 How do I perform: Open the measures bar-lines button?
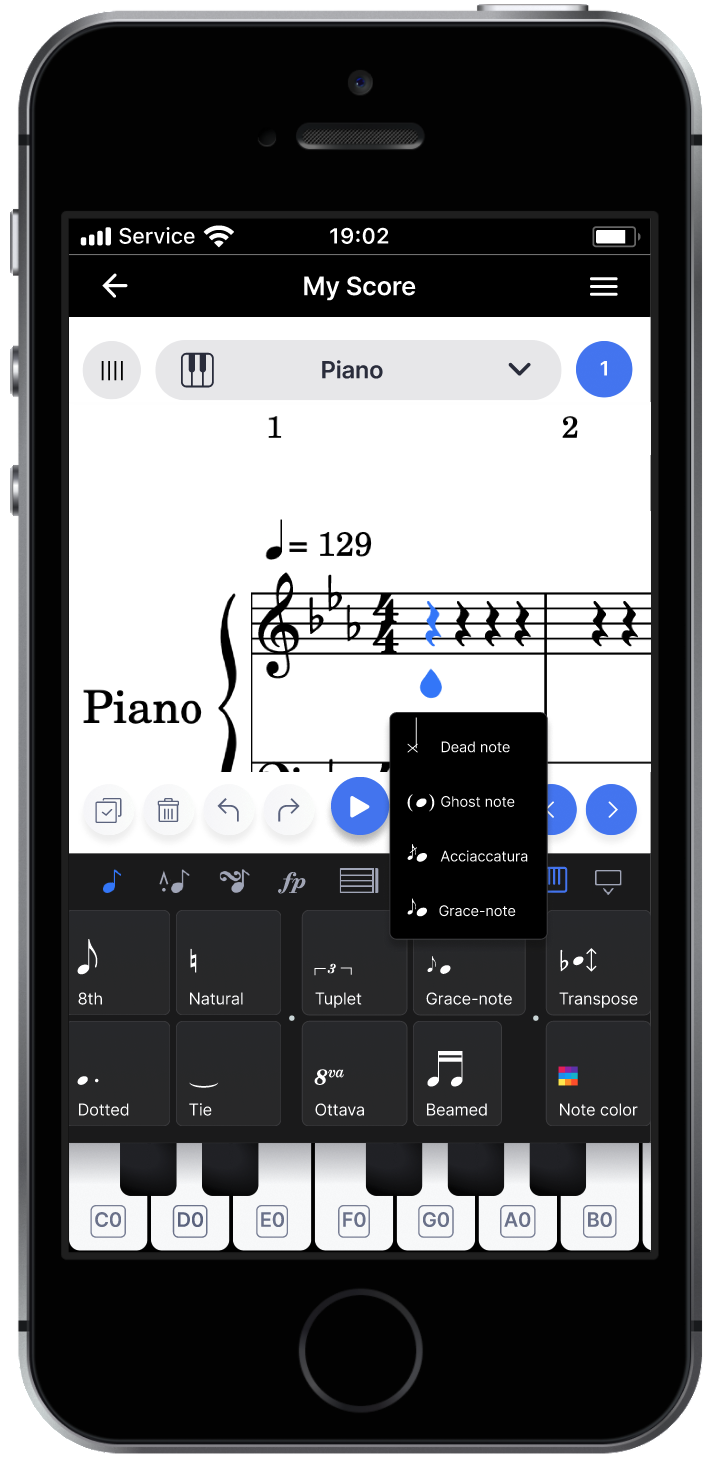coord(112,370)
